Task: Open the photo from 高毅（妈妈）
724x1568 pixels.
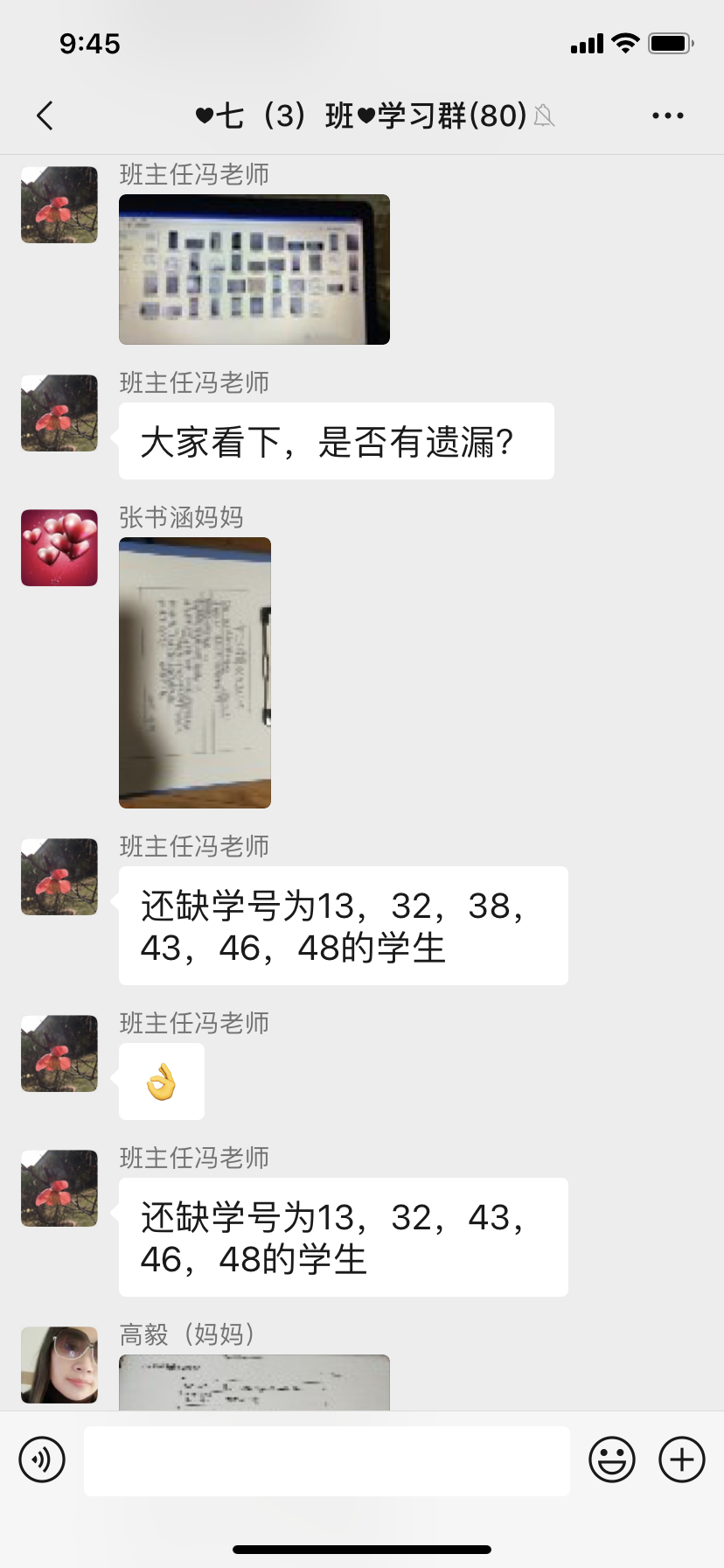Action: [254, 1382]
